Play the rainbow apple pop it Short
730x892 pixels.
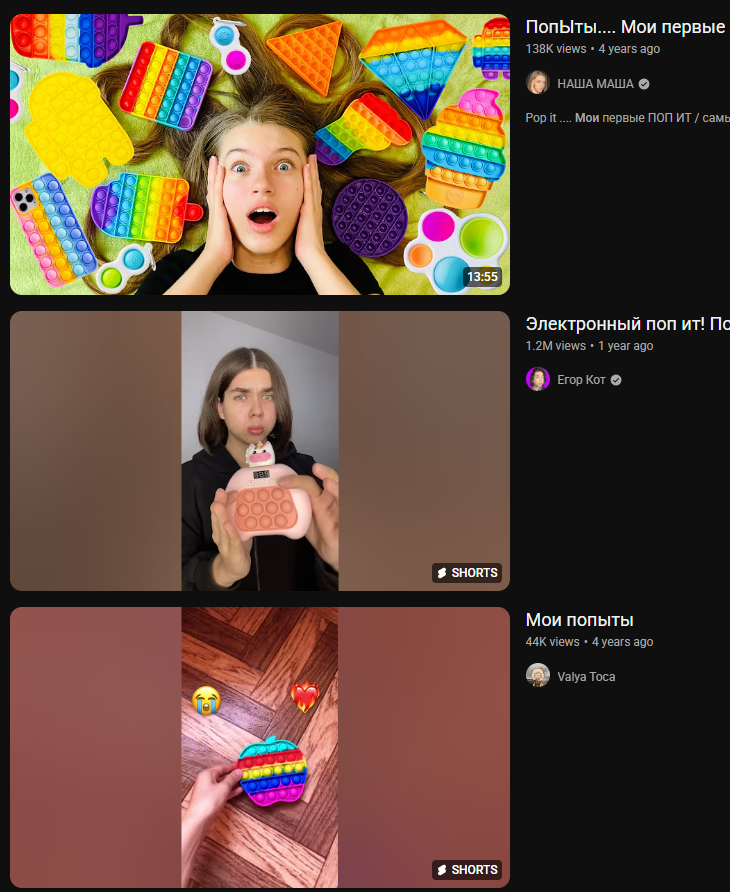click(260, 747)
